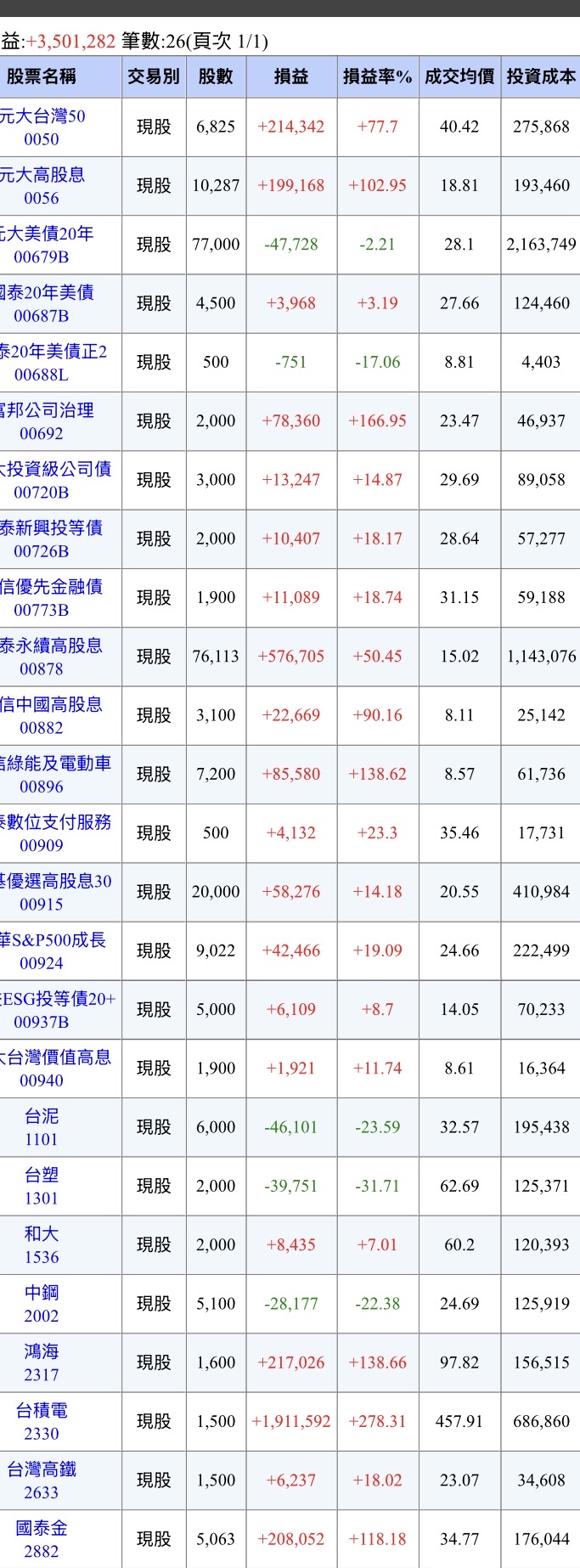Screen dimensions: 580x1568
Task: Open the 00687B 國泰20年美債 link
Action: coord(44,304)
